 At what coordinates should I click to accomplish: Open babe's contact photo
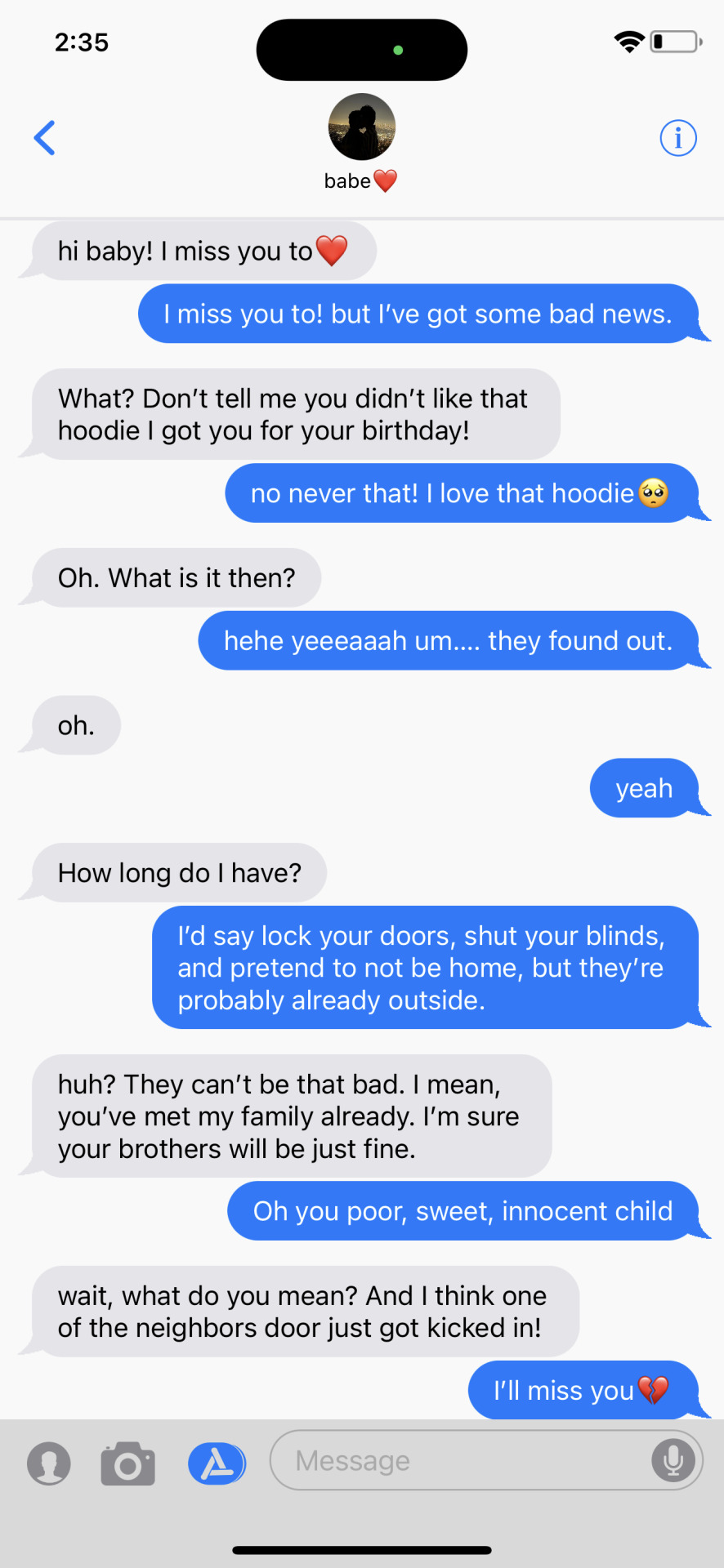[361, 127]
